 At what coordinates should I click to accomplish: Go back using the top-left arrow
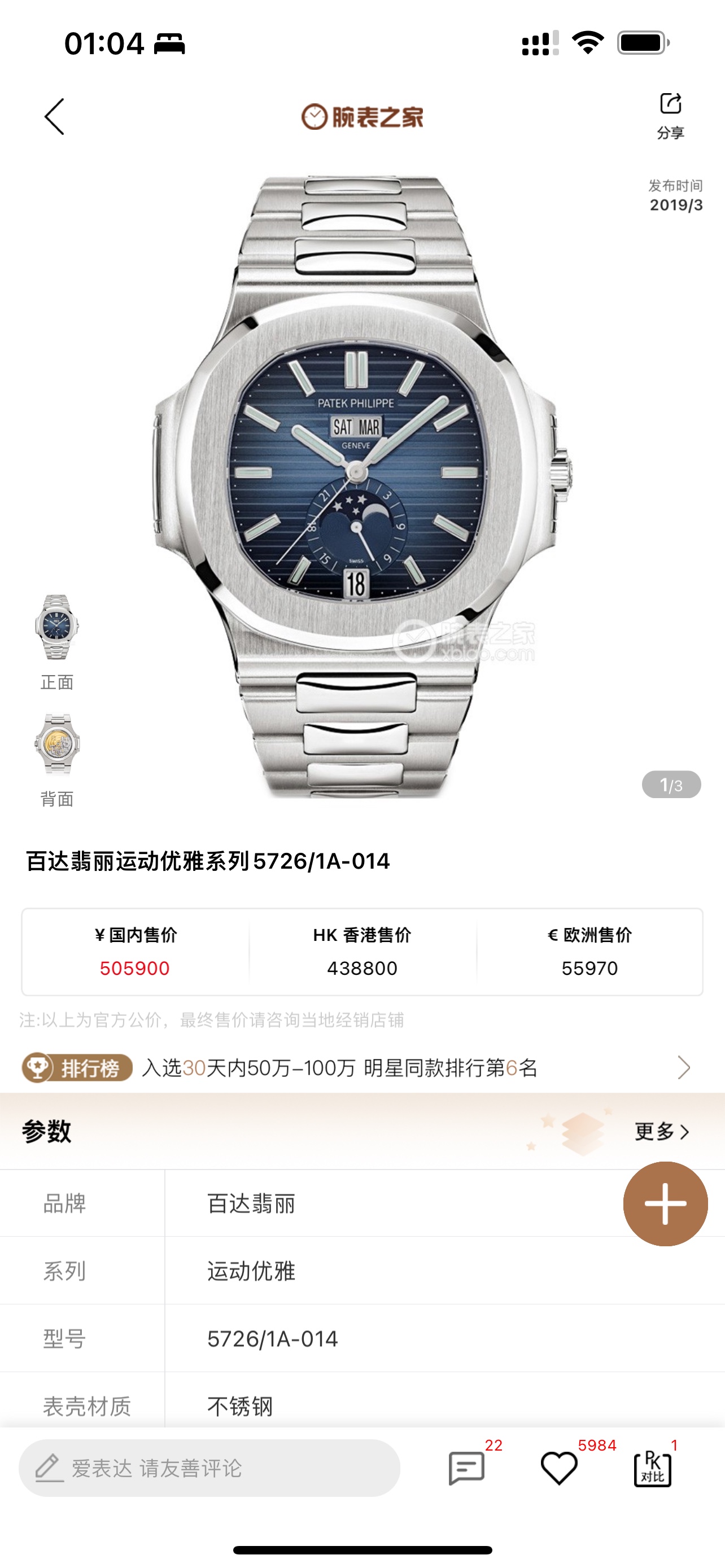(54, 116)
